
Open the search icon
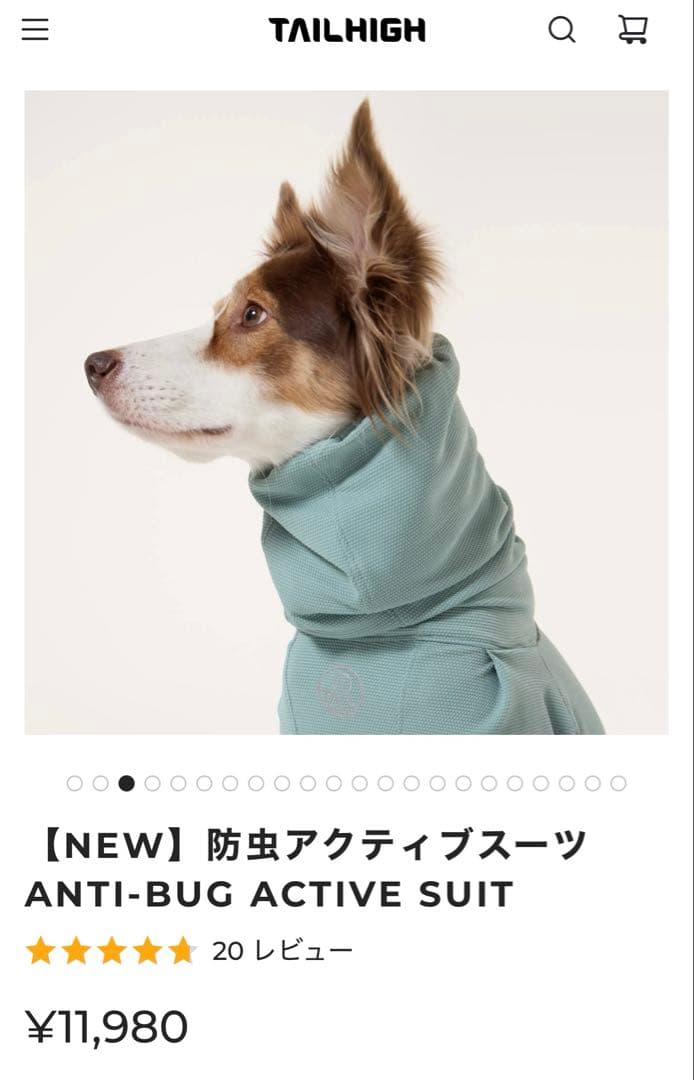(x=562, y=30)
